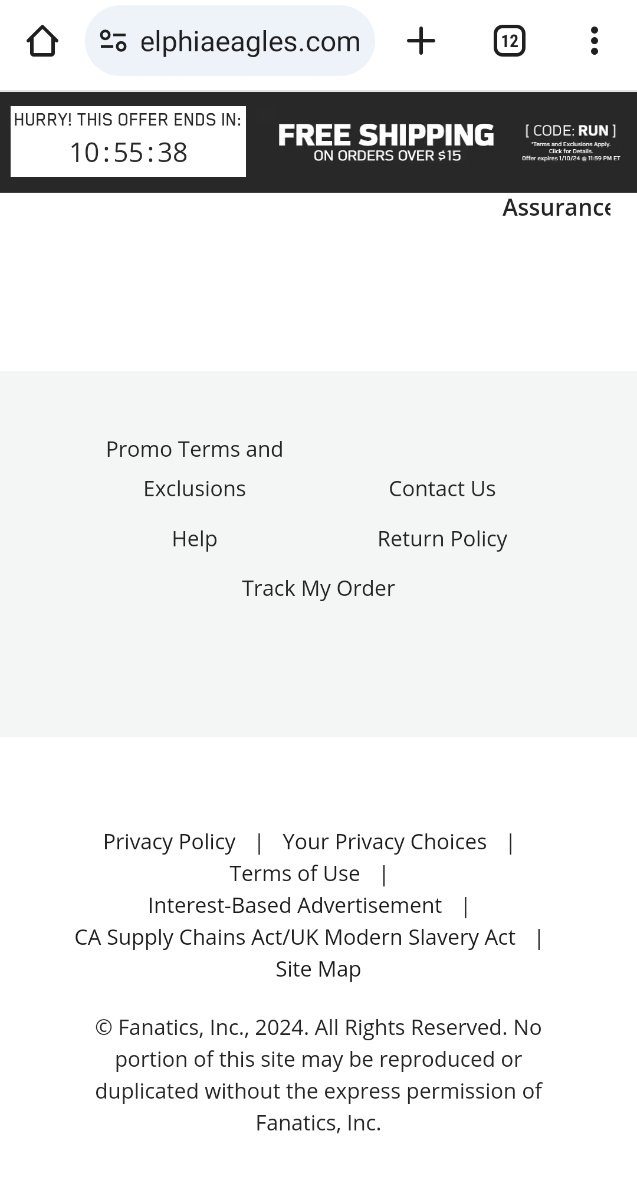The width and height of the screenshot is (637, 1200).
Task: Open the Privacy Policy link
Action: 169,842
